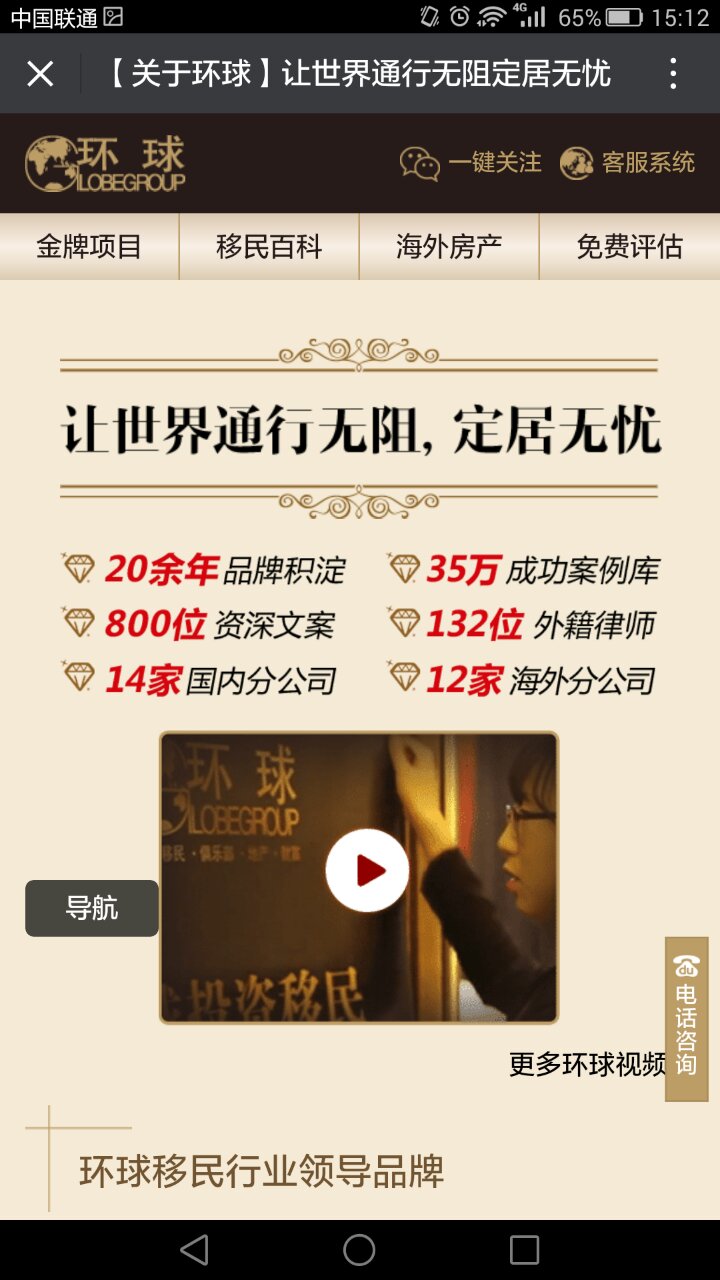Tap 一键关注 to follow the account
The image size is (720, 1280).
471,163
